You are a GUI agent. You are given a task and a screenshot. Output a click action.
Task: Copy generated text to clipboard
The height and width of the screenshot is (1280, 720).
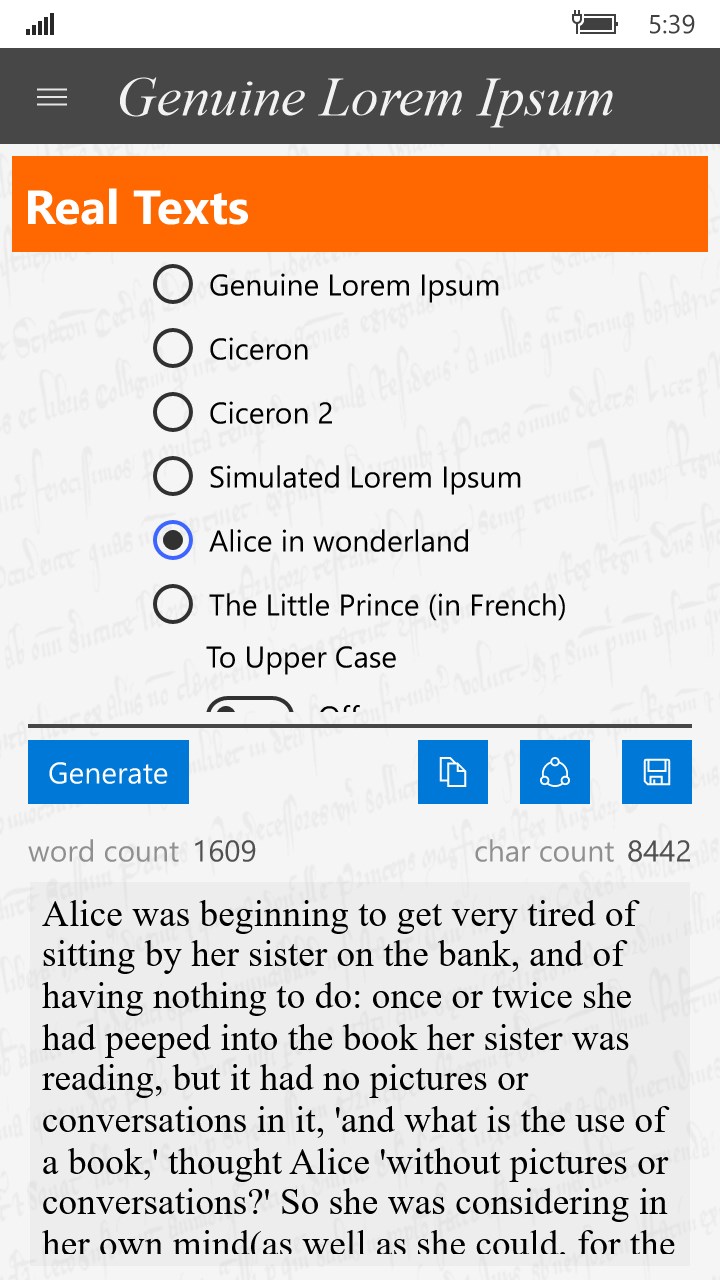point(453,772)
